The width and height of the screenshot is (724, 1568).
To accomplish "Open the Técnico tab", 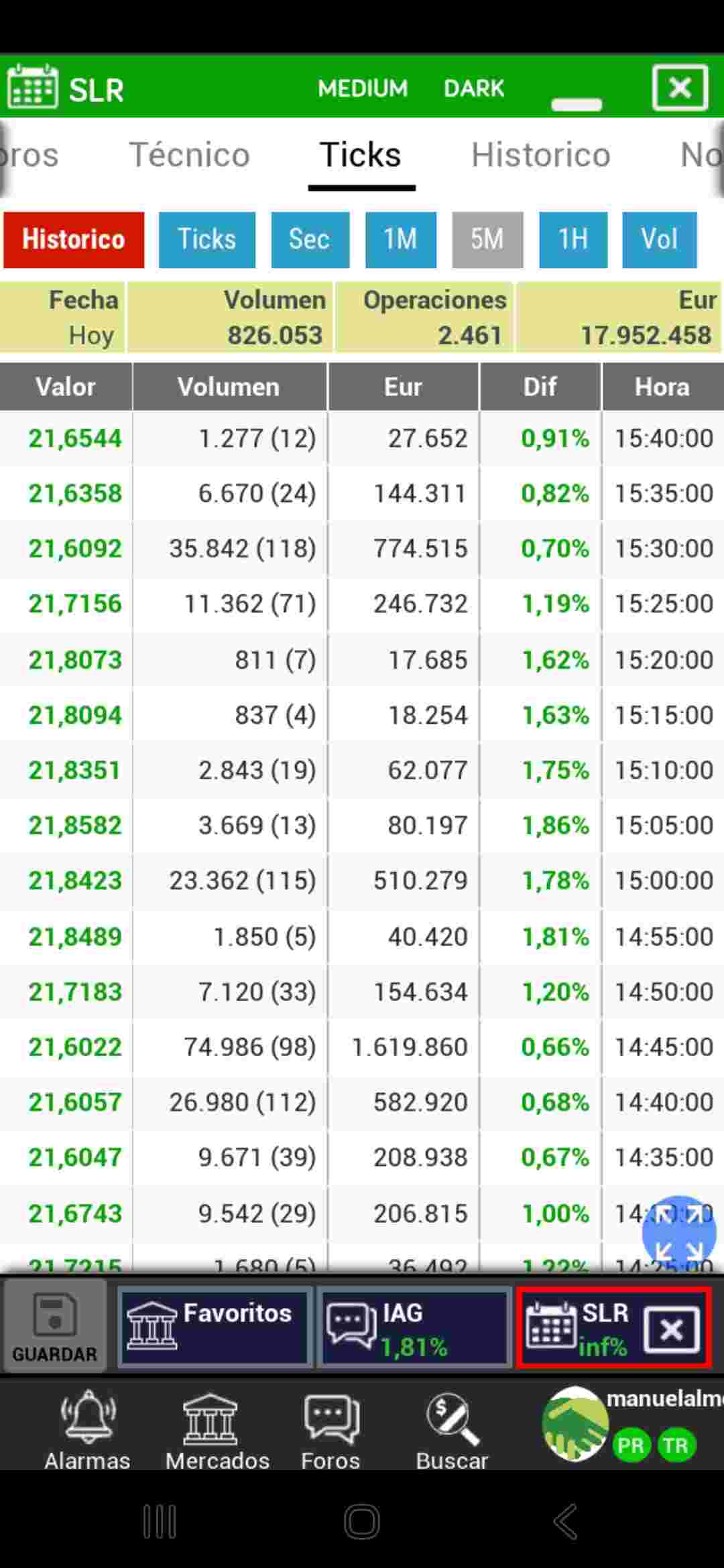I will pos(189,155).
